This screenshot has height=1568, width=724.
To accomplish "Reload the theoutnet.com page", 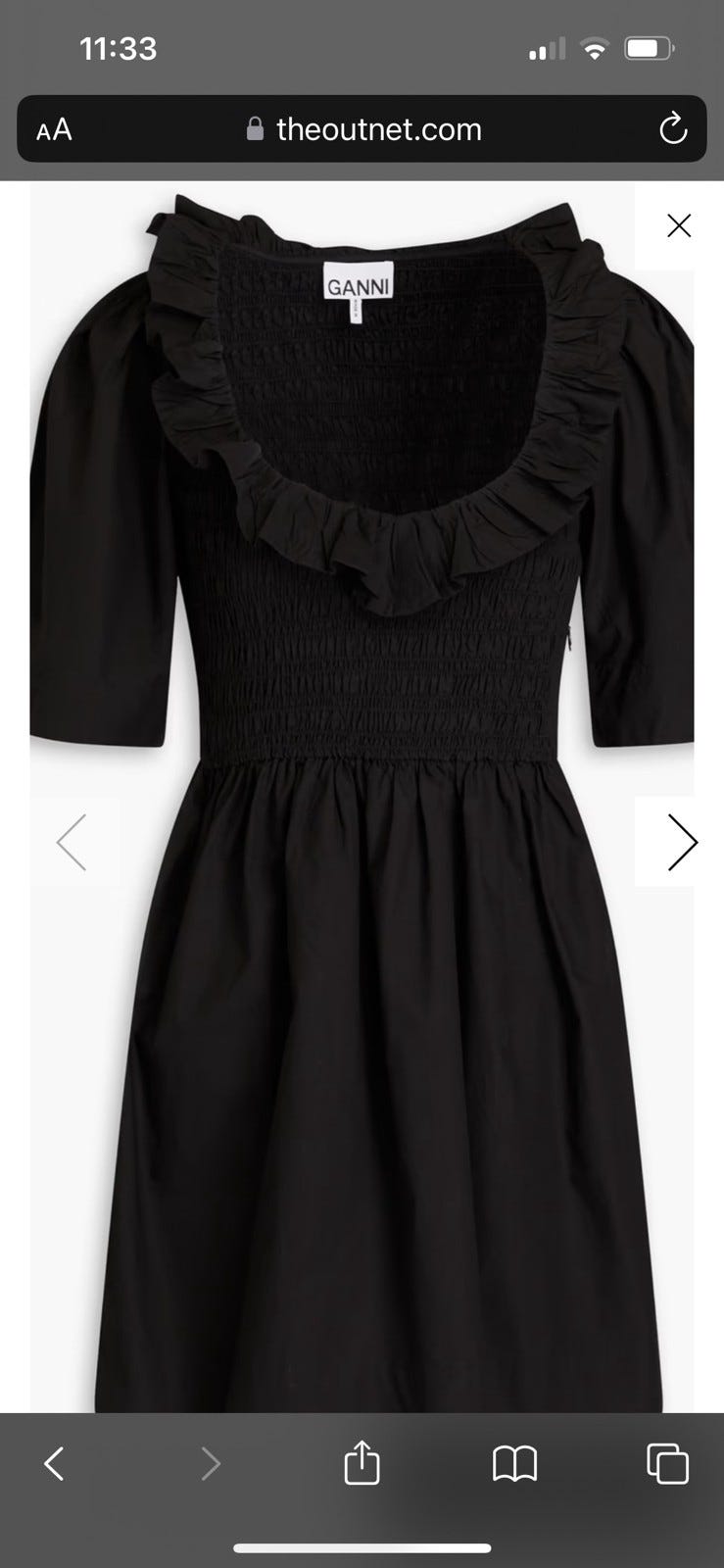I will (673, 128).
